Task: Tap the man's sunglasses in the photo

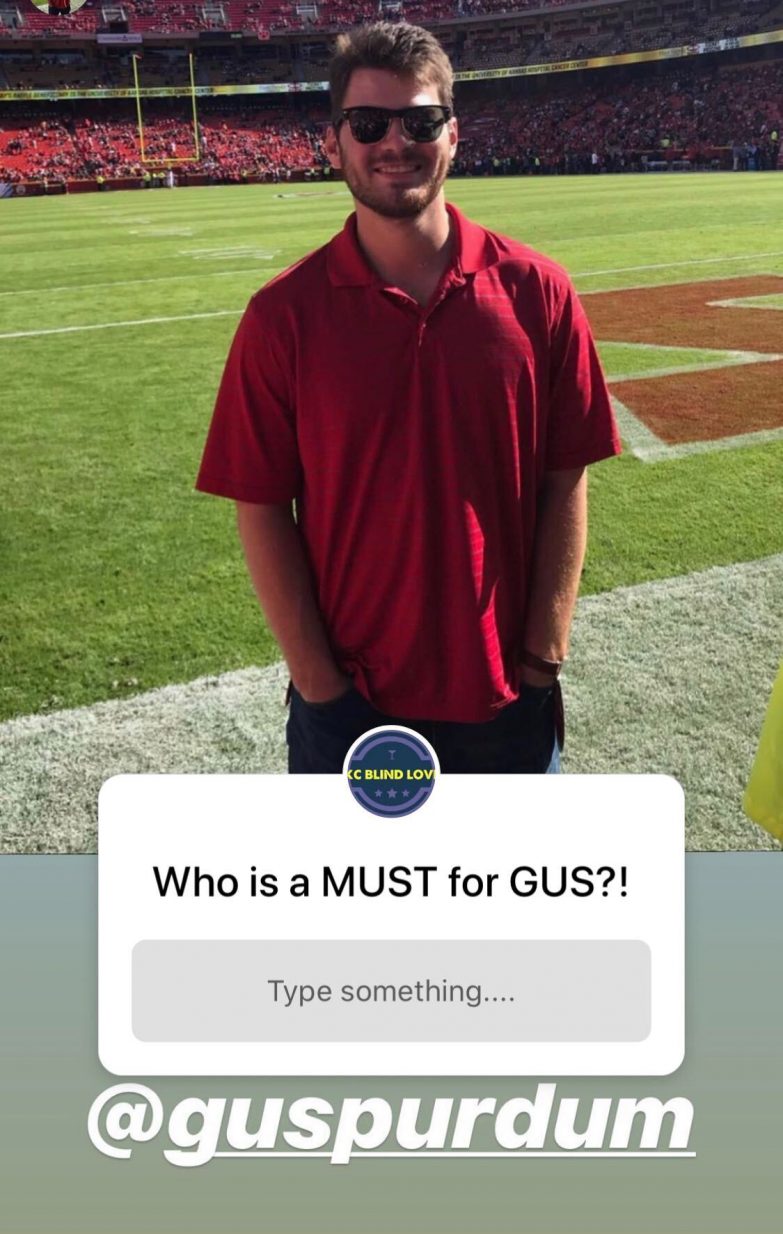Action: (x=393, y=122)
